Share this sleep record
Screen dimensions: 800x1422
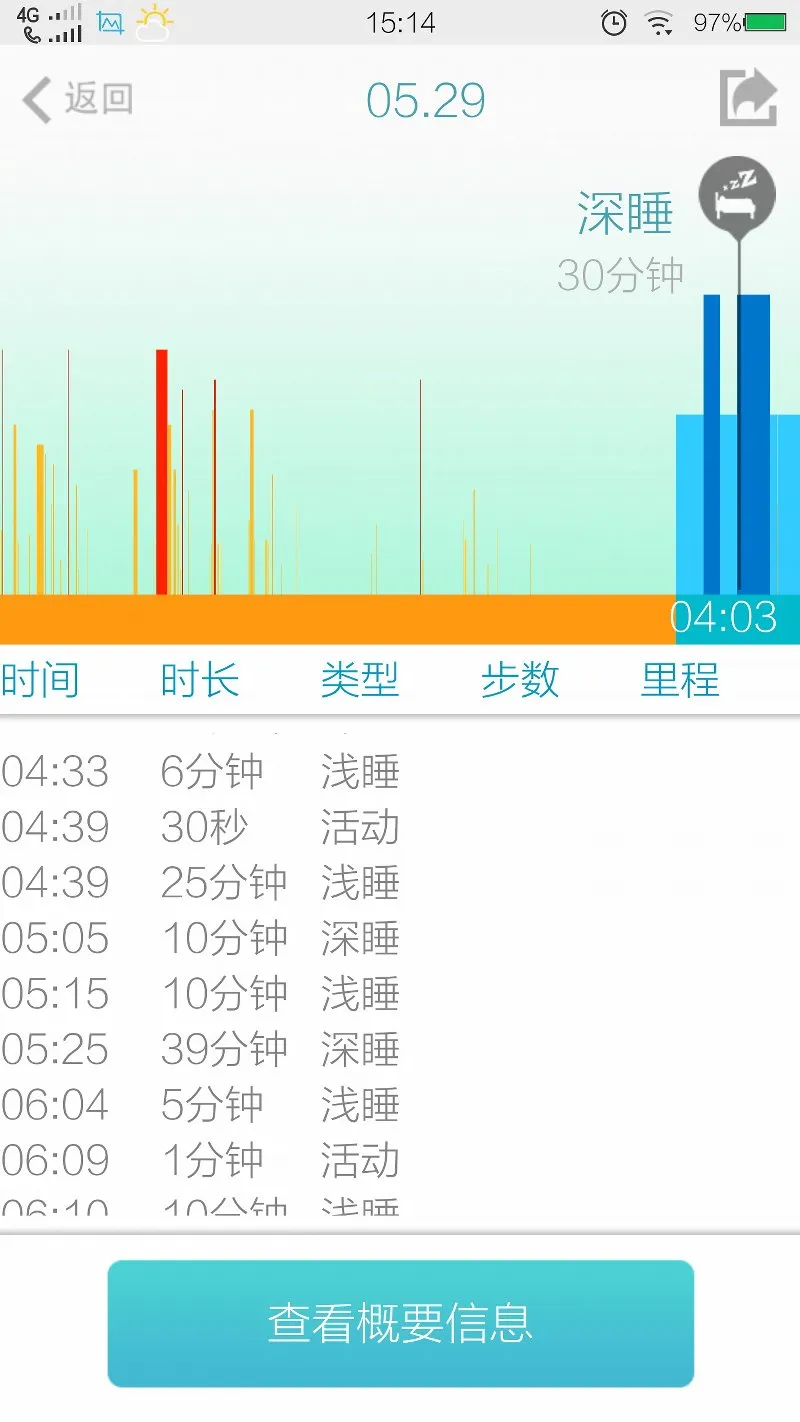[748, 97]
